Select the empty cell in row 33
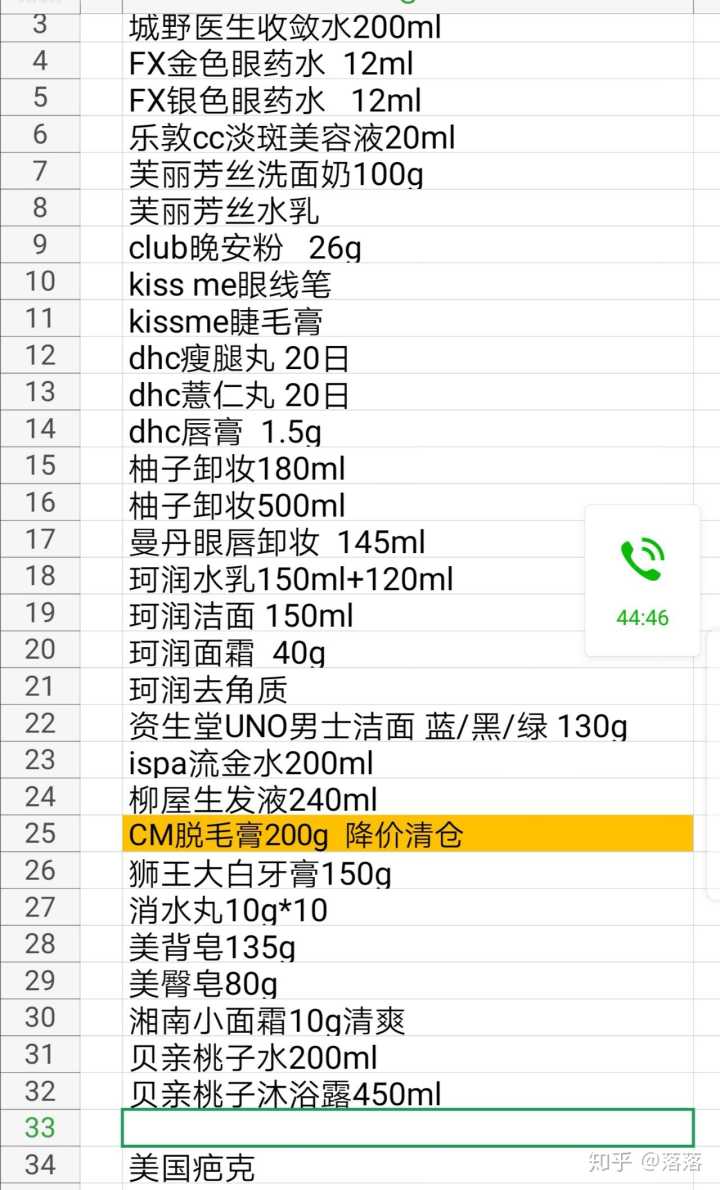The height and width of the screenshot is (1190, 720). coord(407,1128)
